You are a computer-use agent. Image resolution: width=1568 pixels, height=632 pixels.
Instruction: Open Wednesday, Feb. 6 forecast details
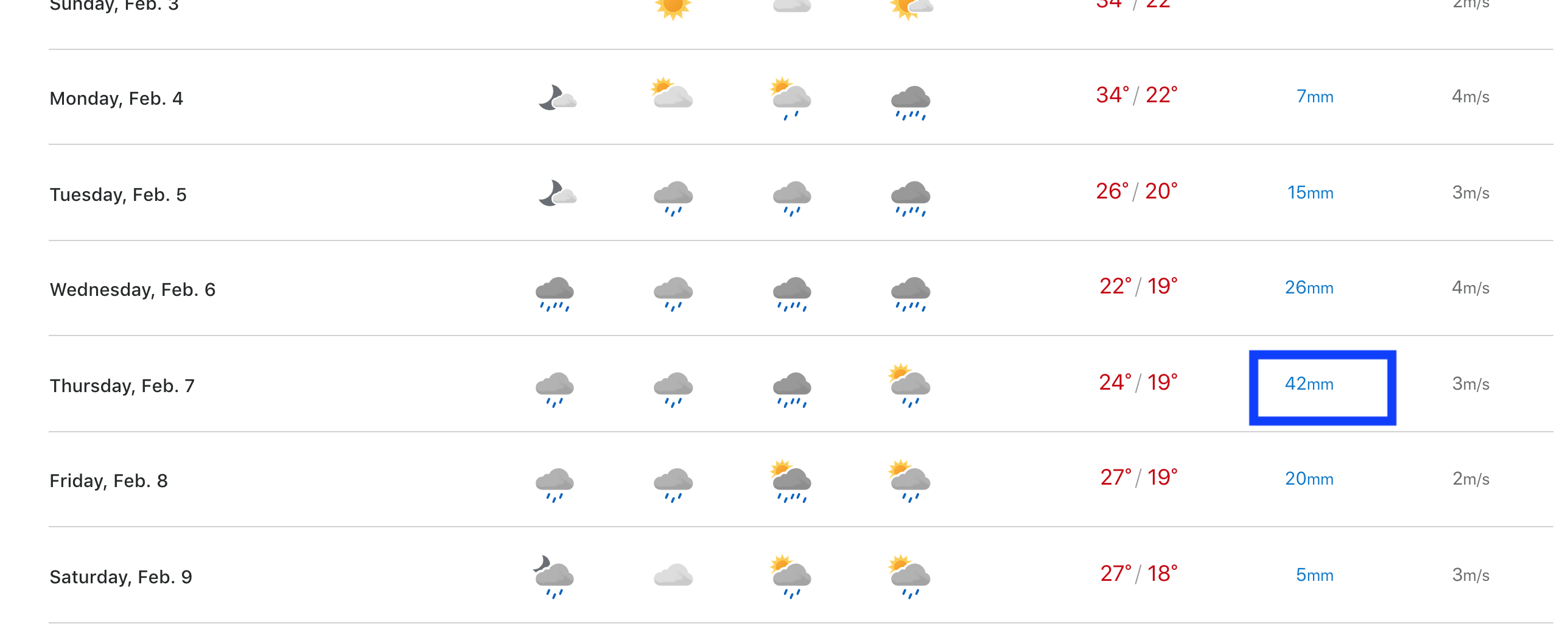tap(133, 289)
